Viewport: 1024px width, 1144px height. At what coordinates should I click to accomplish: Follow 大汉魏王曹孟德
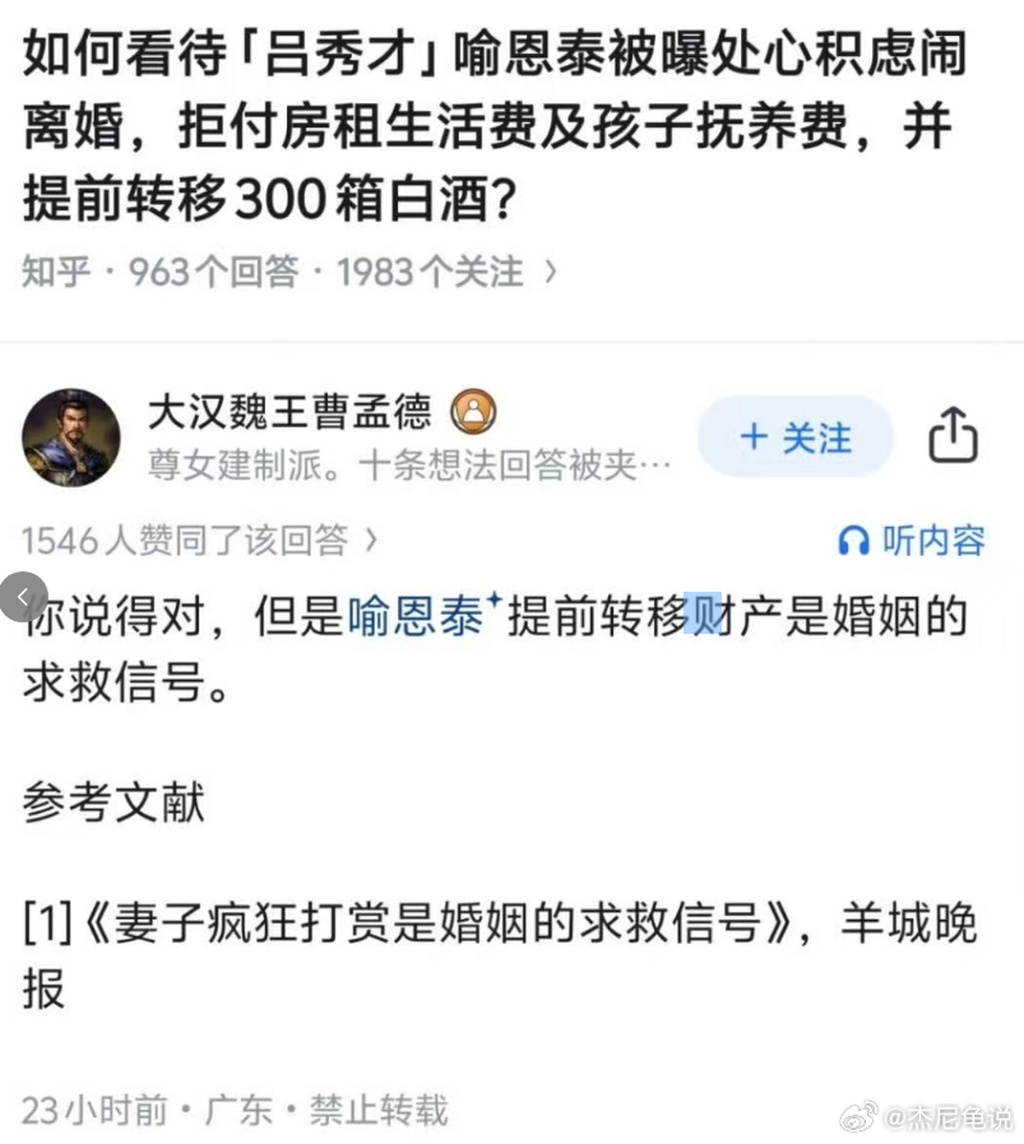tap(796, 437)
